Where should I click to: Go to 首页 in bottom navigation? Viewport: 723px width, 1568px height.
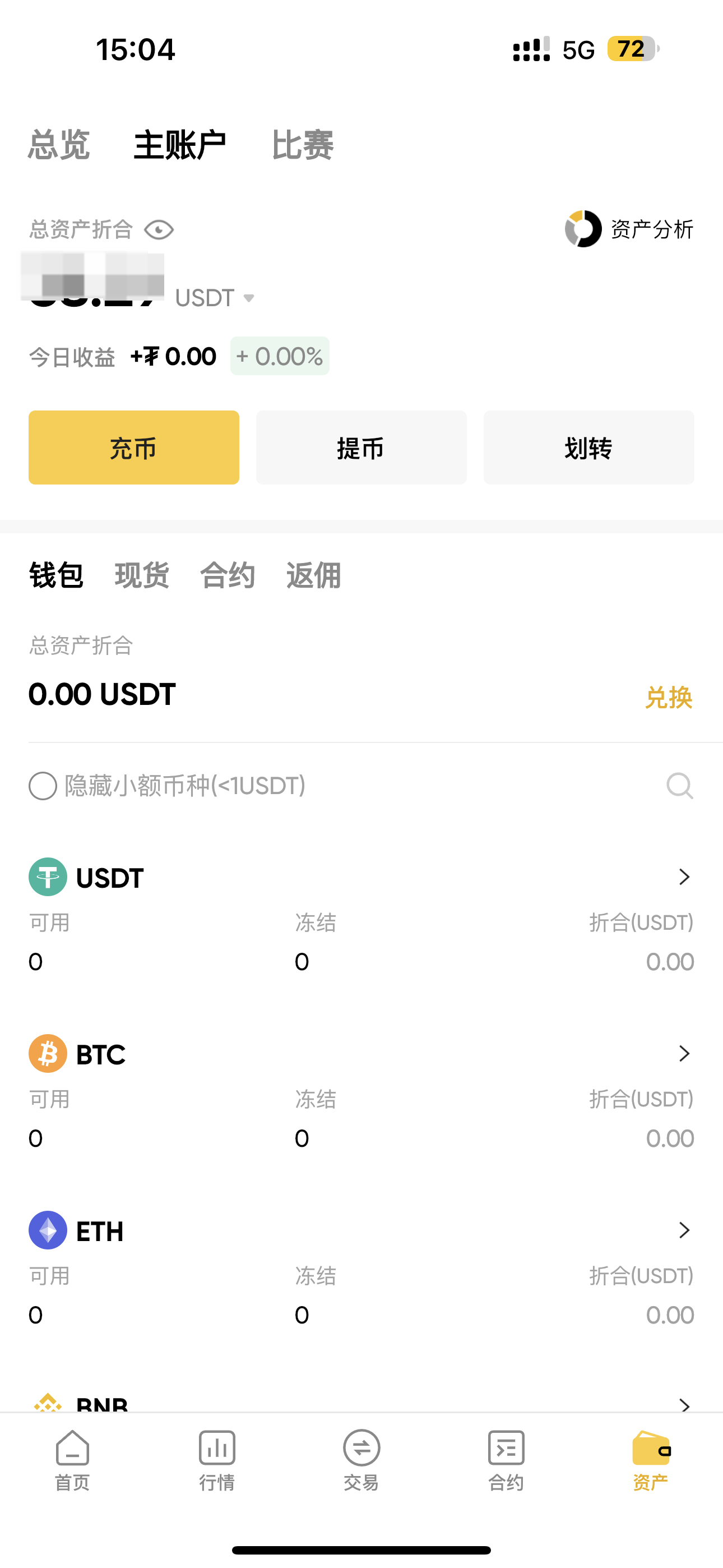coord(72,1460)
